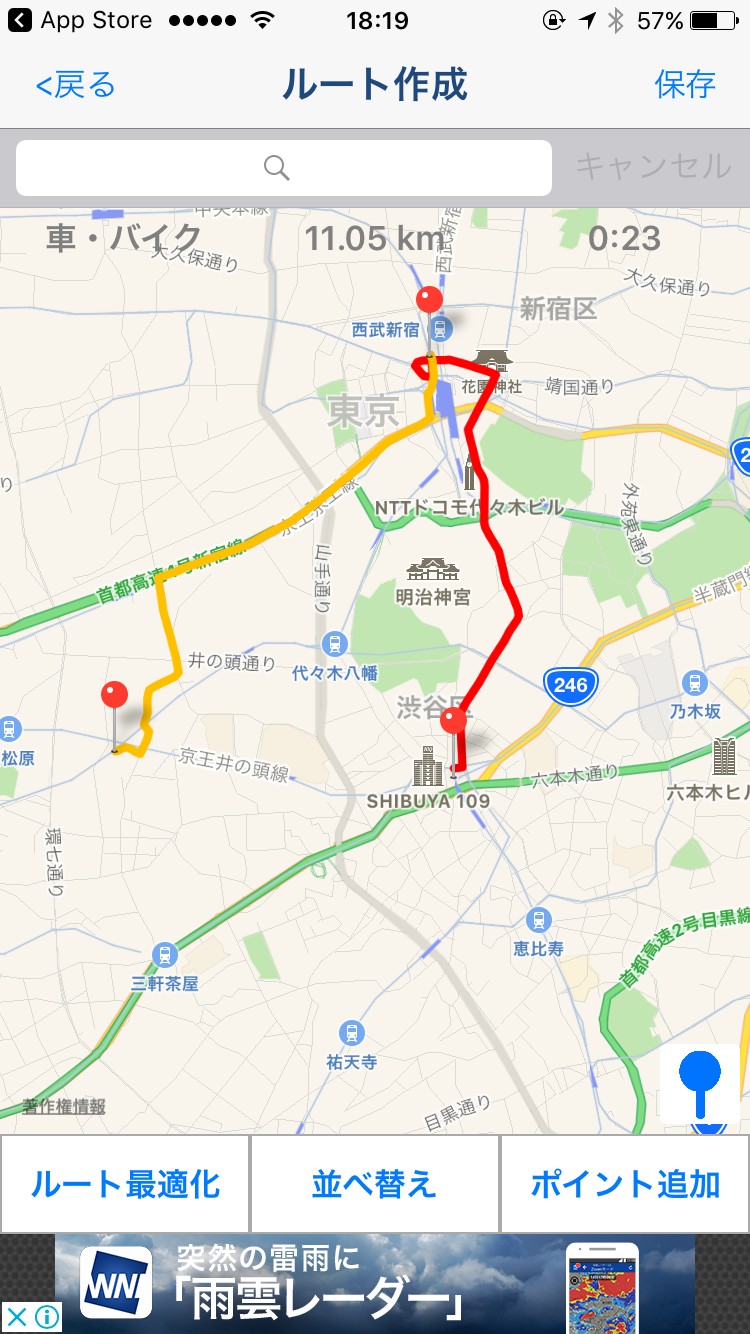Select the red pin at 西武新宿
This screenshot has height=1334, width=750.
click(431, 303)
